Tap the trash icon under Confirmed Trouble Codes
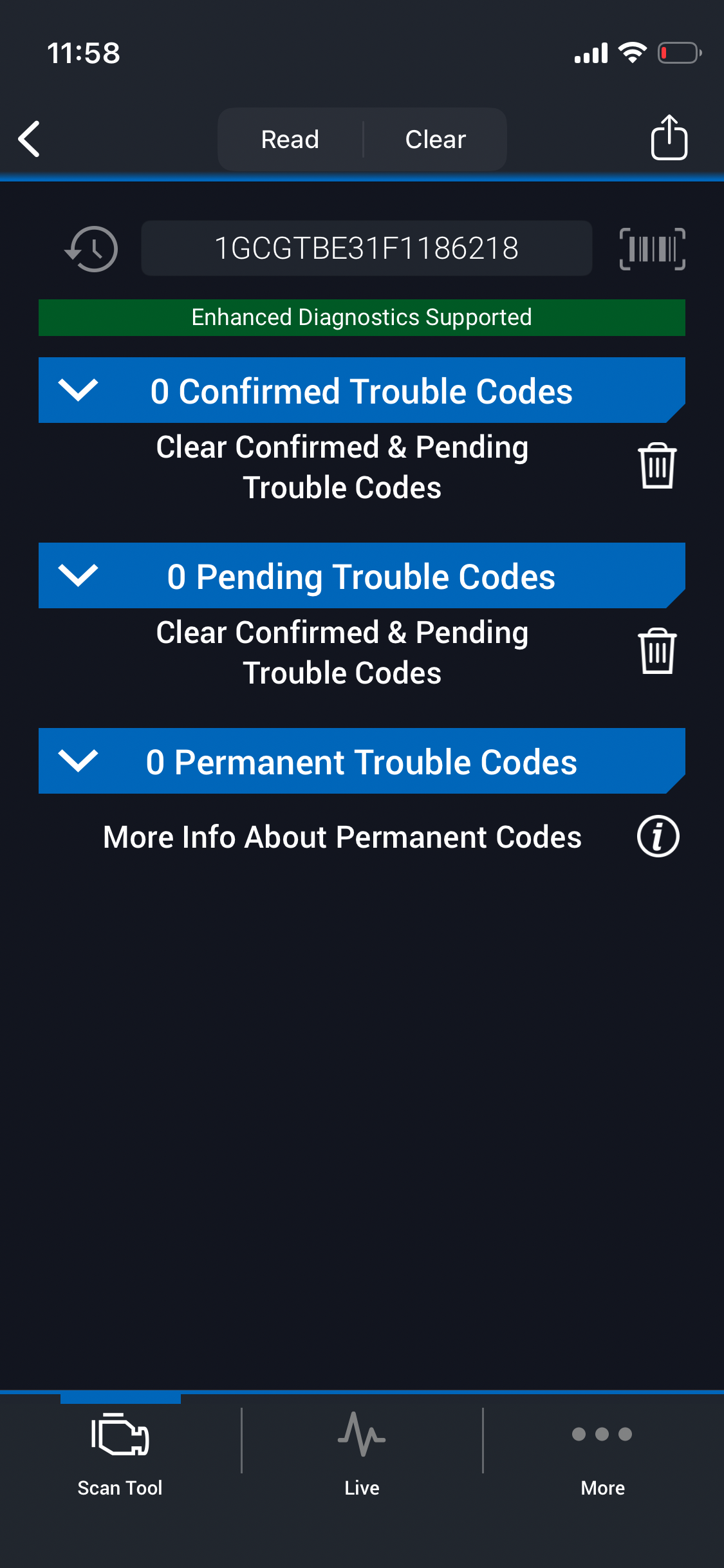 click(x=657, y=466)
